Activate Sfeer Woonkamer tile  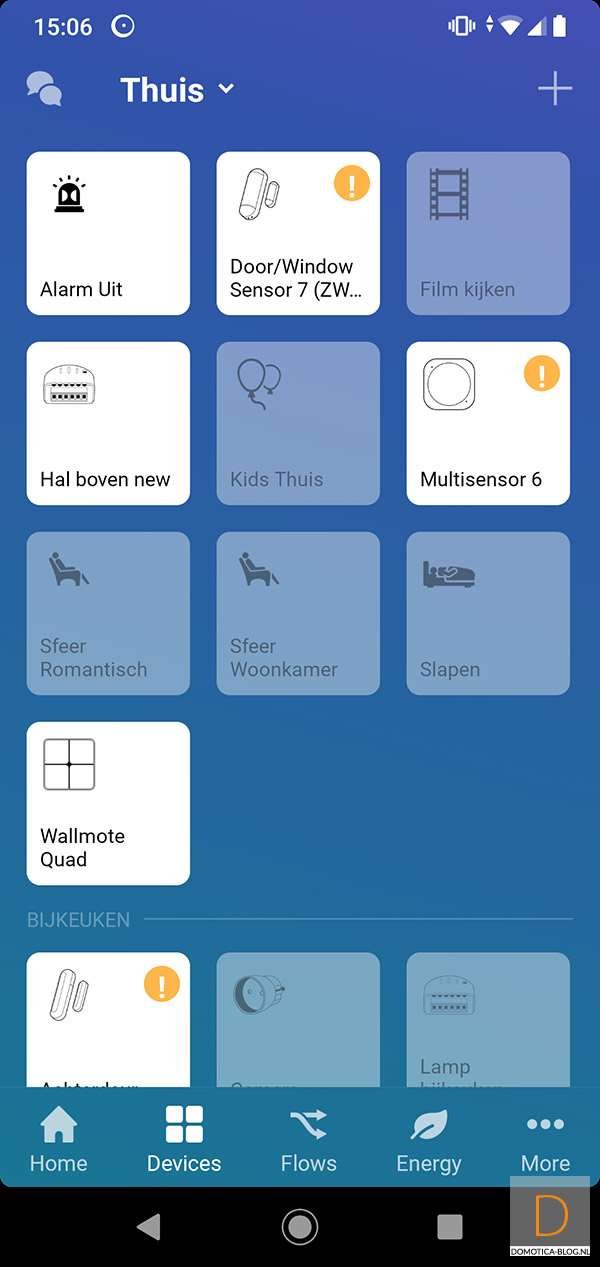coord(298,613)
